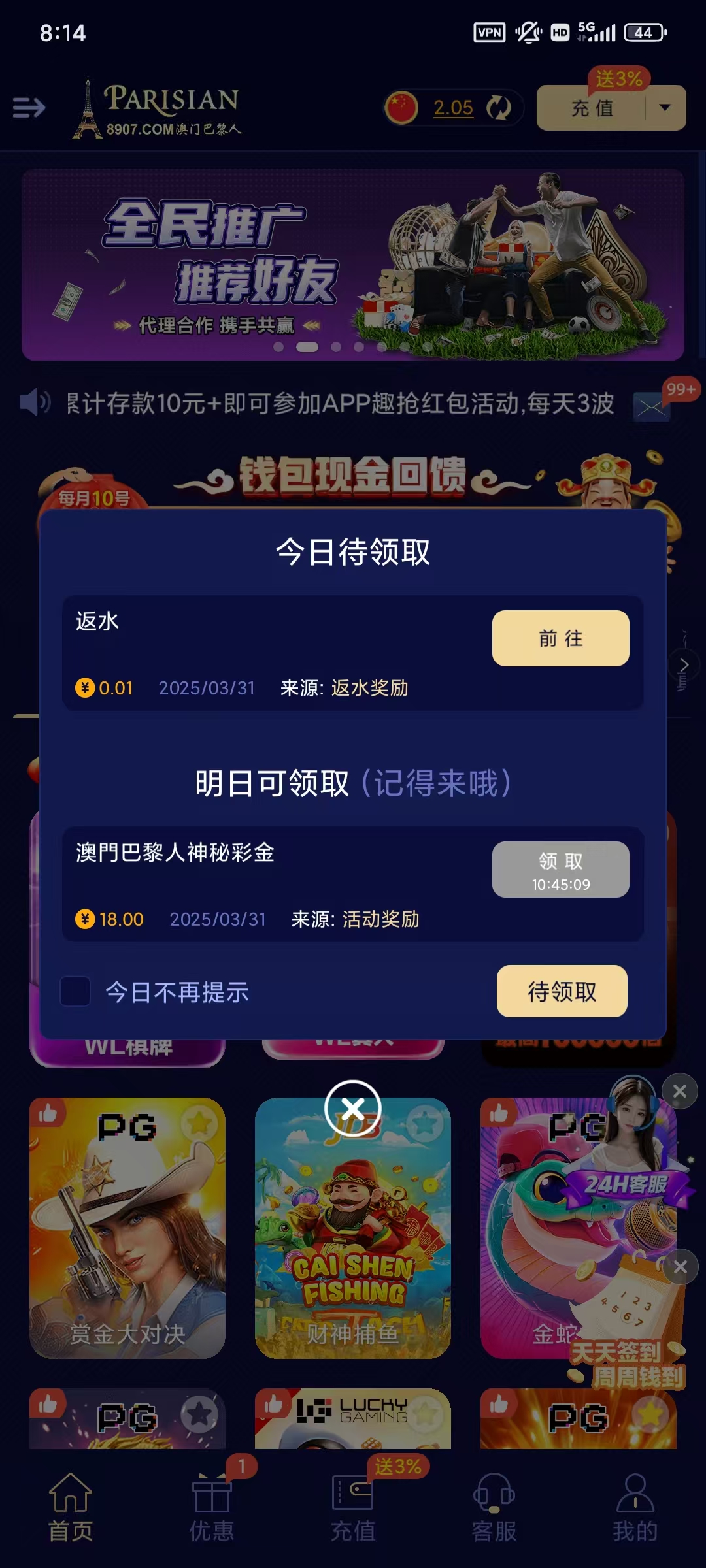Dismiss the 天天签到 floating widget
Viewport: 706px width, 1568px height.
[x=680, y=1267]
